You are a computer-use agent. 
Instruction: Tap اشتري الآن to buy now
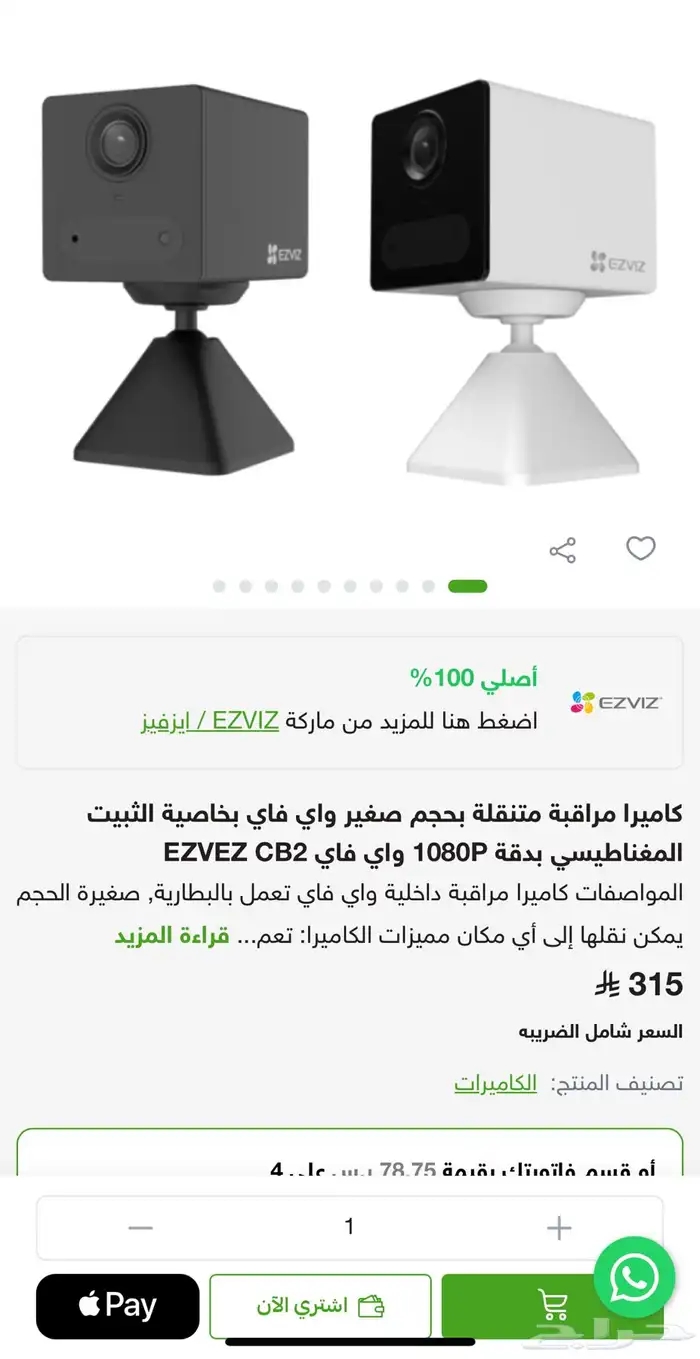pos(320,1305)
